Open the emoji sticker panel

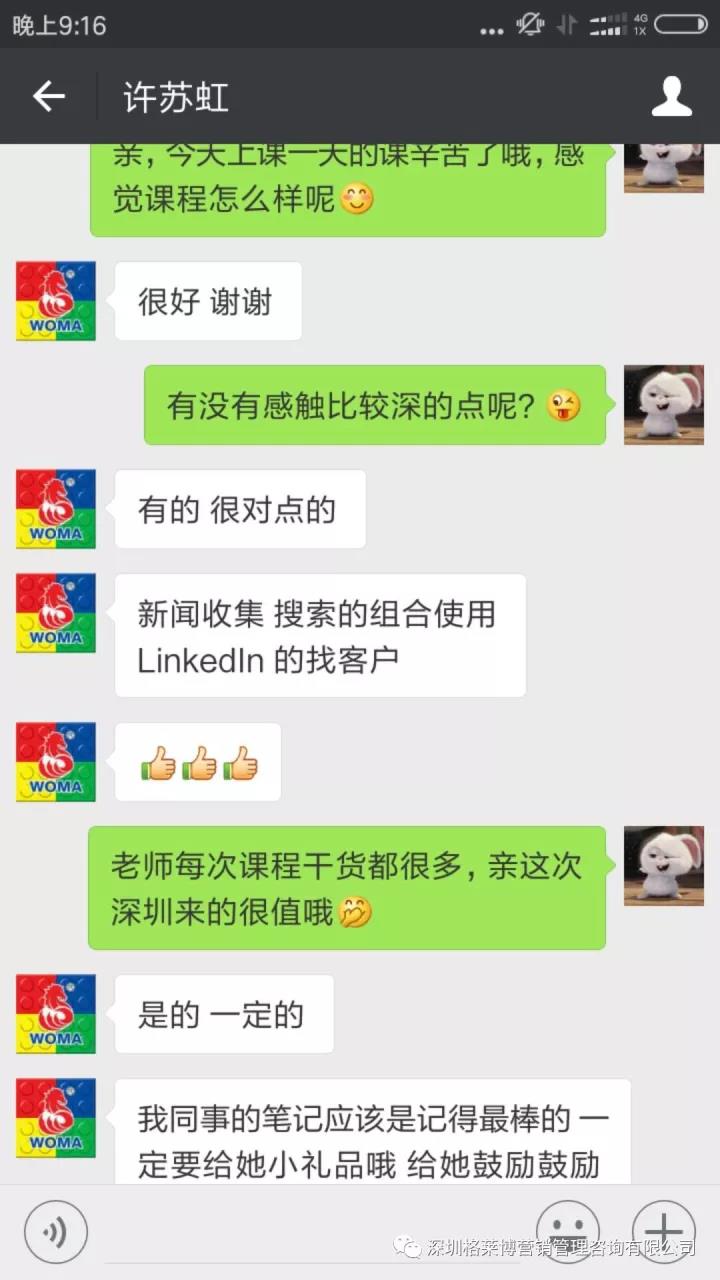(x=568, y=1231)
